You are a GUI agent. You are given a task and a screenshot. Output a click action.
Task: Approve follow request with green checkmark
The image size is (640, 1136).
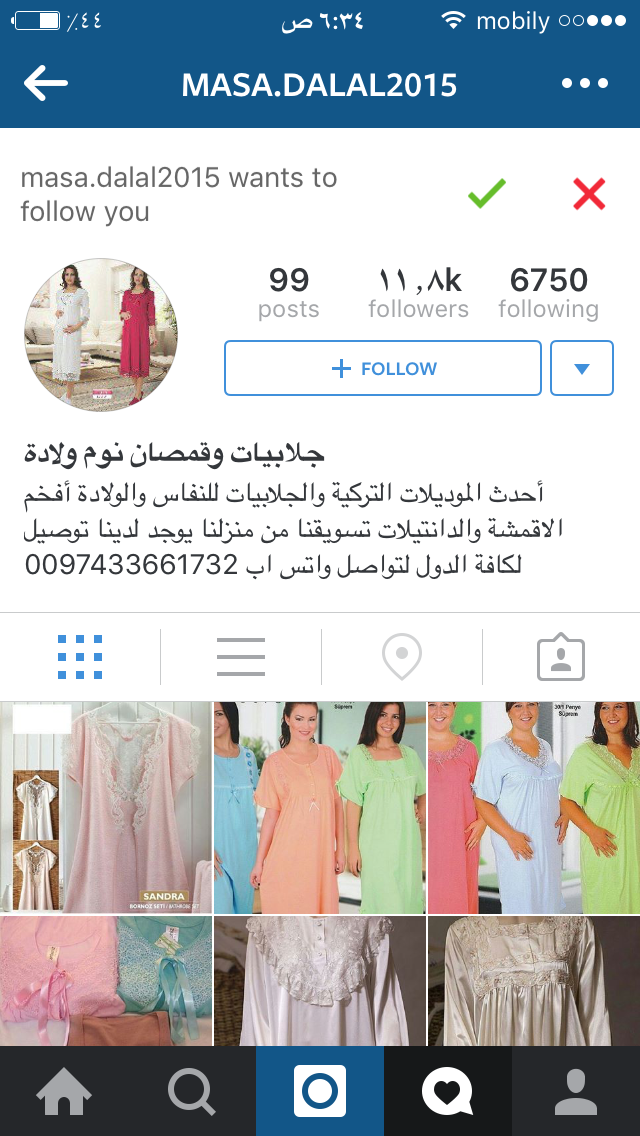tap(487, 193)
